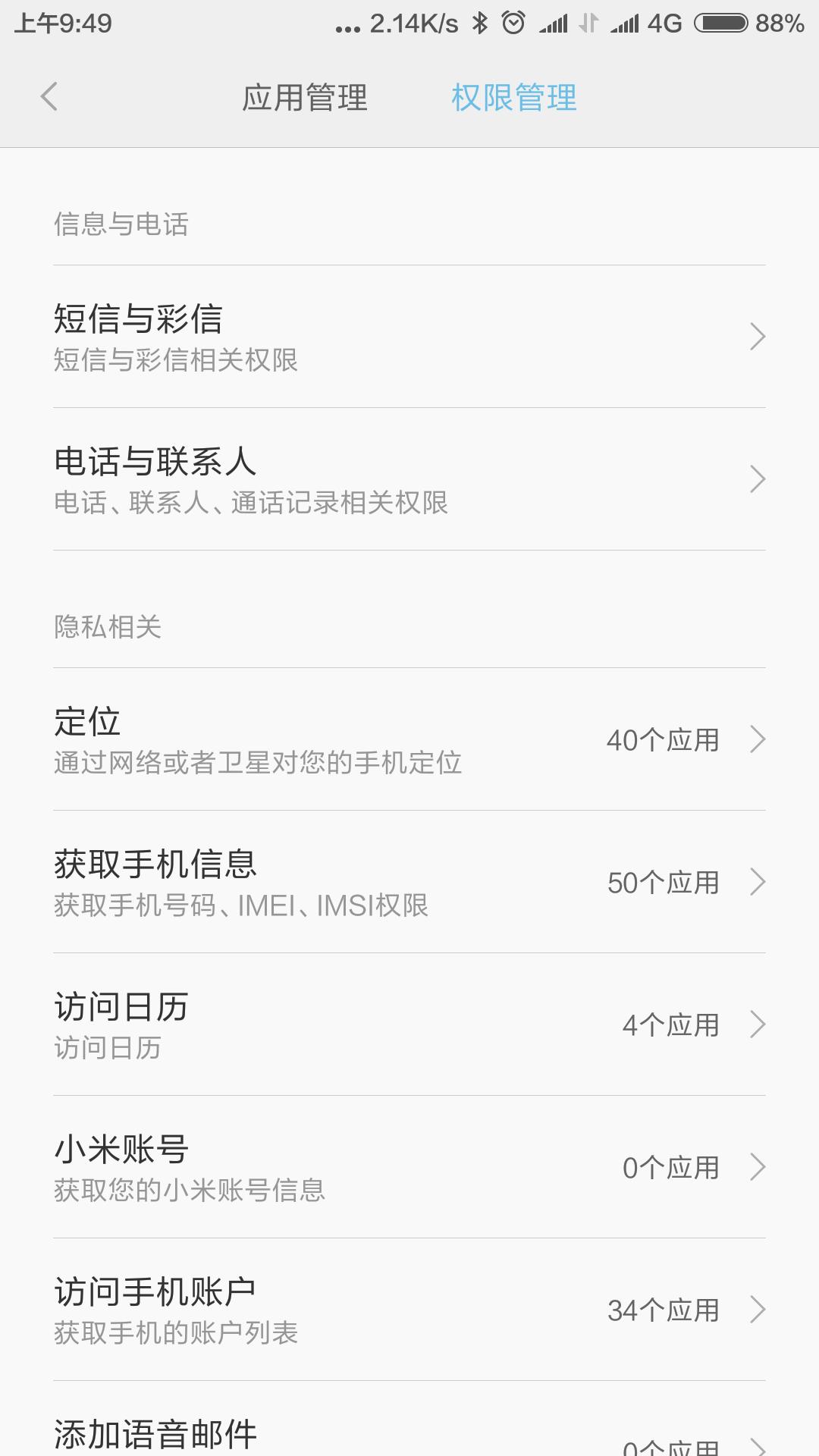The image size is (819, 1456).
Task: Expand the 定位 permission details
Action: (x=409, y=739)
